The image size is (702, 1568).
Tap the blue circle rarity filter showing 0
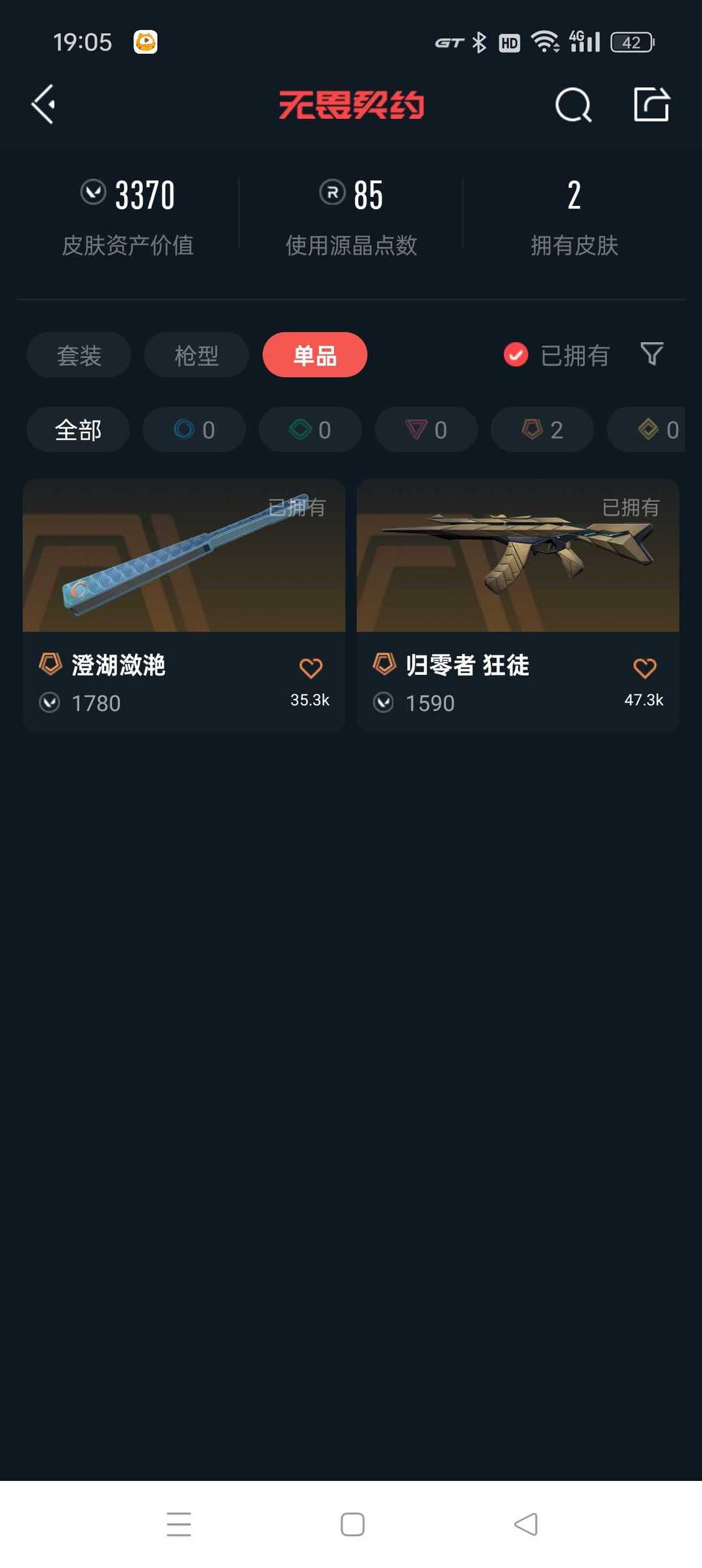tap(193, 429)
